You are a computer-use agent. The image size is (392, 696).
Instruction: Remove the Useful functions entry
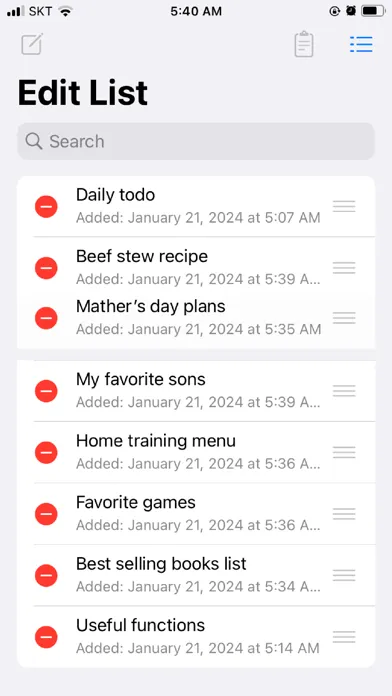pos(46,637)
